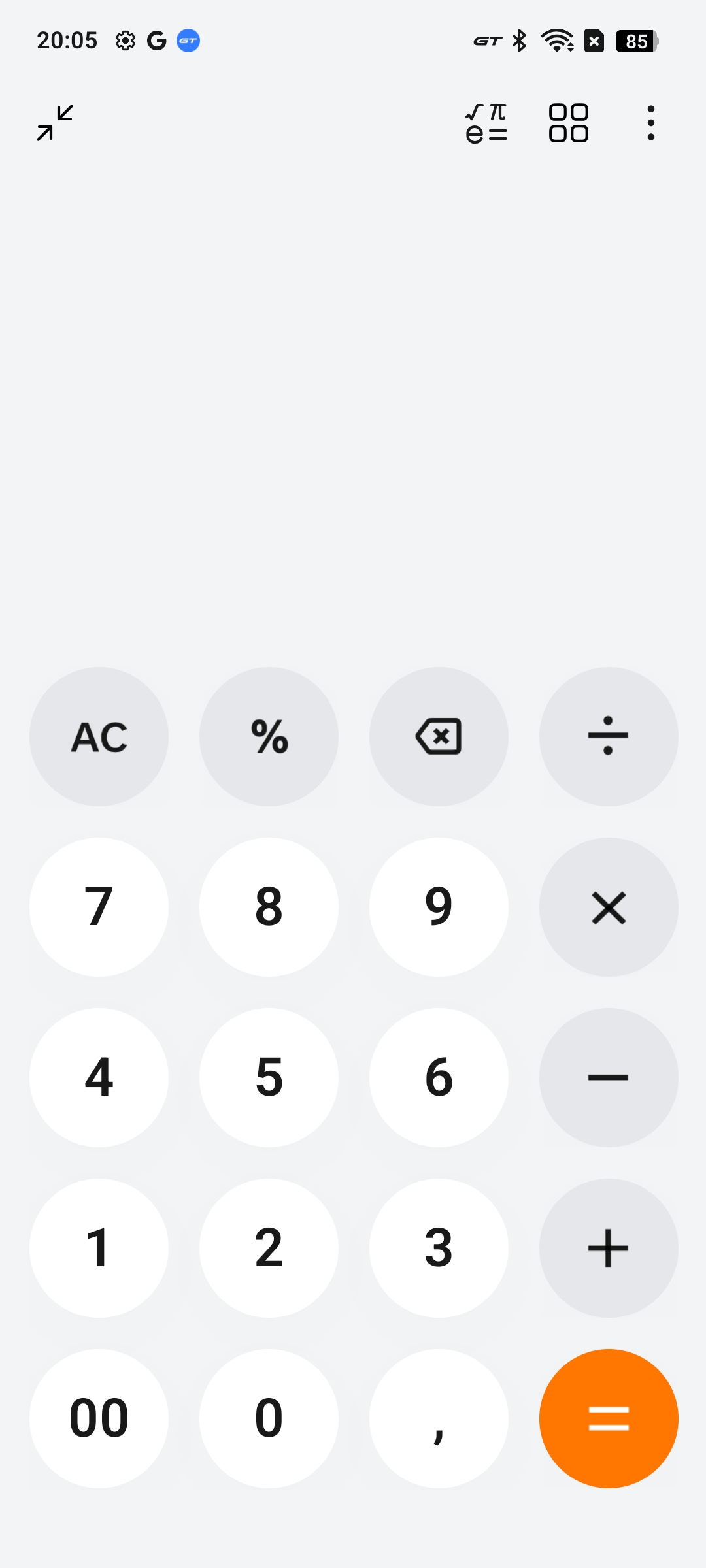The height and width of the screenshot is (1568, 706).
Task: Choose the minus operator
Action: tap(609, 1077)
